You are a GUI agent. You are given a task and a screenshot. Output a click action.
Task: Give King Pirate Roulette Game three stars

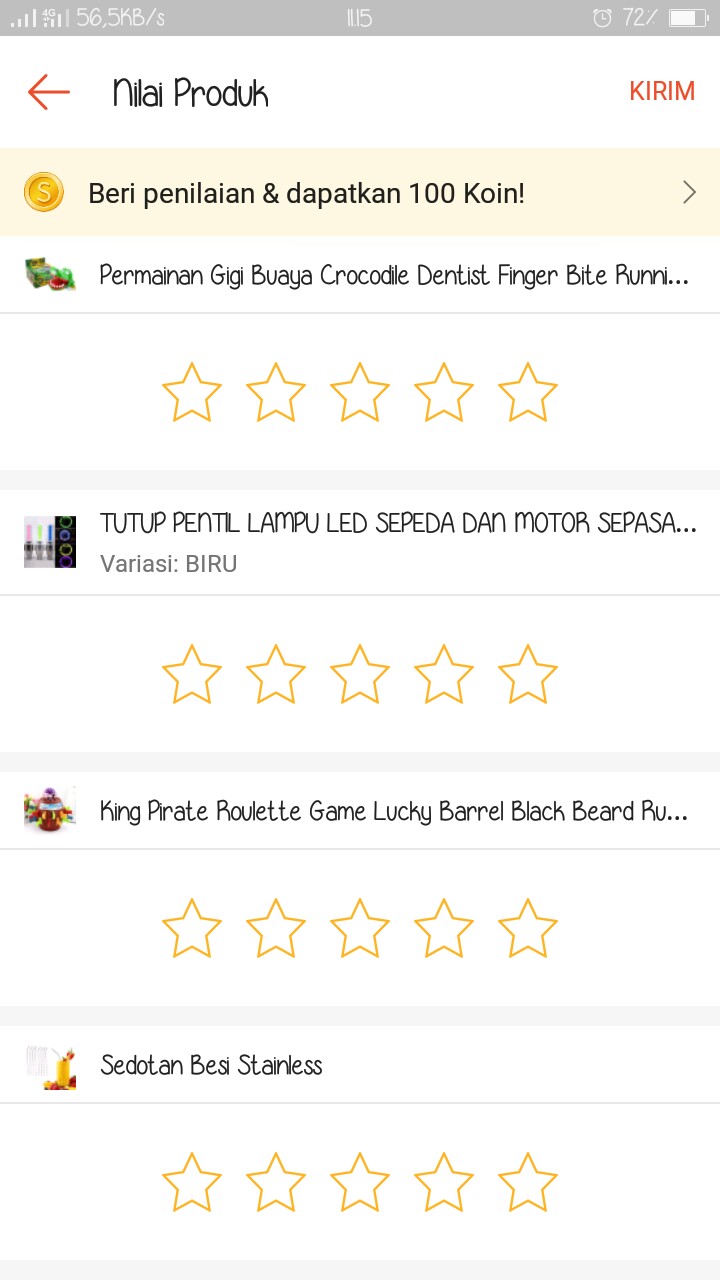[359, 928]
